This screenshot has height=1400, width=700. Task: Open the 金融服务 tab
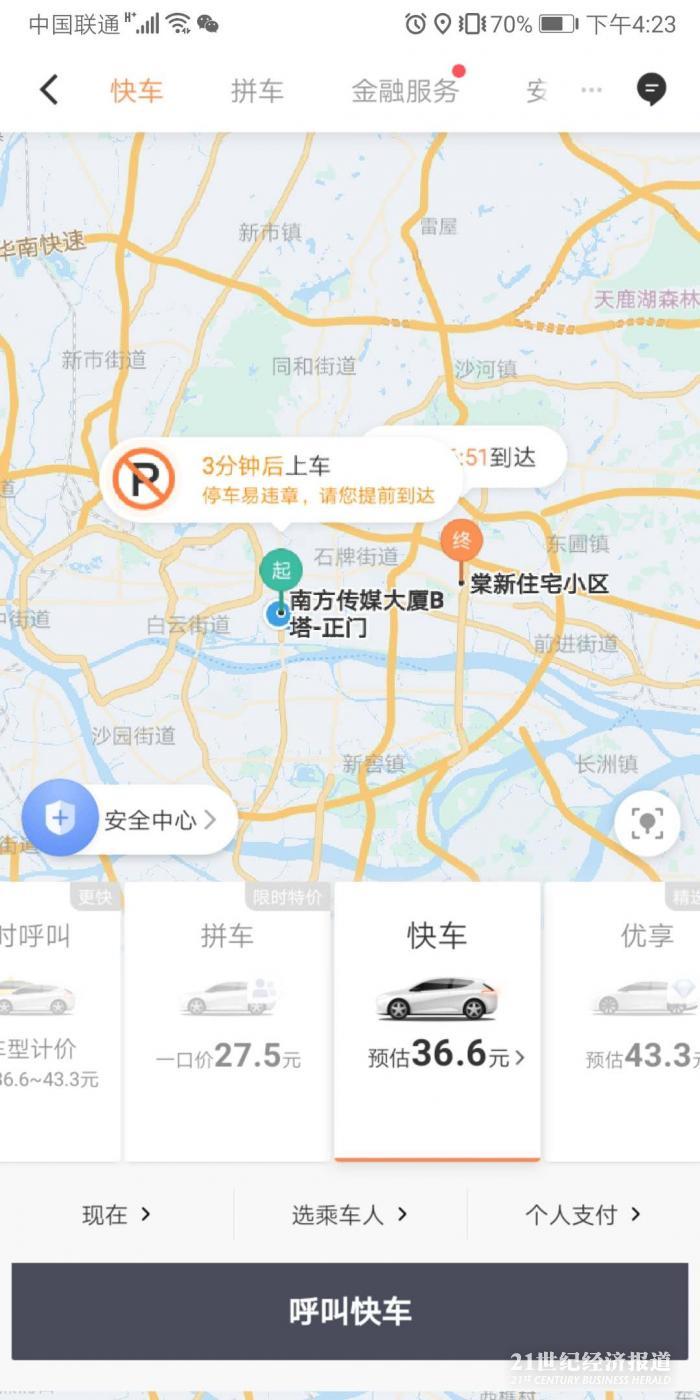tap(405, 91)
